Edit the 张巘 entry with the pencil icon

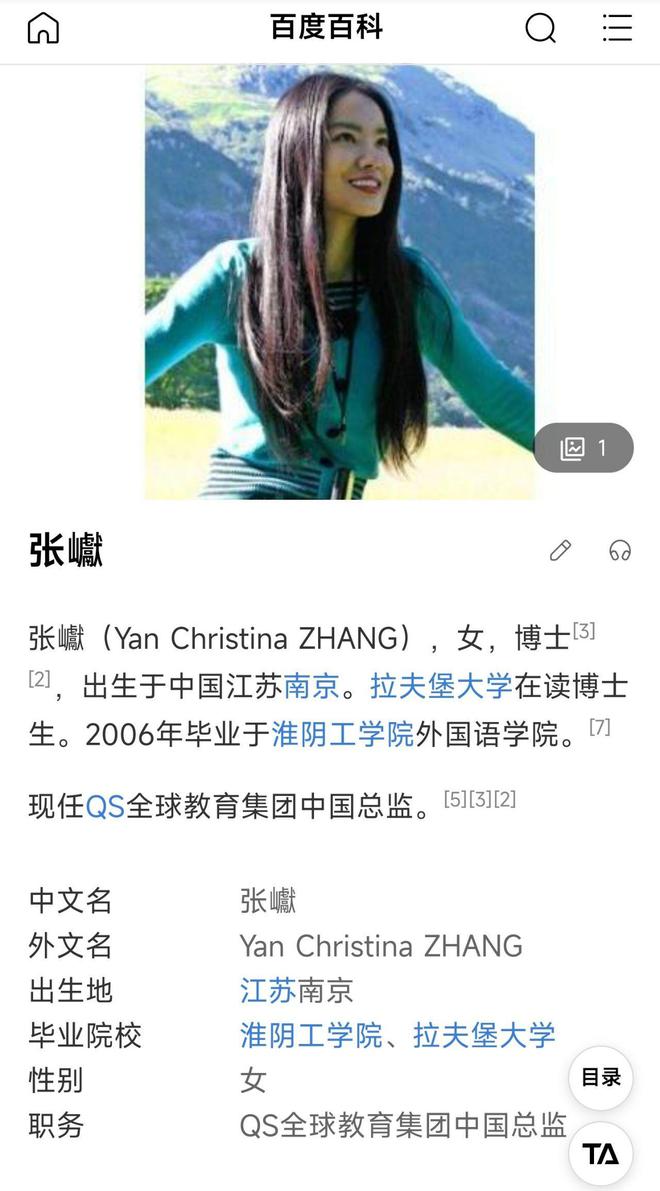tap(560, 550)
